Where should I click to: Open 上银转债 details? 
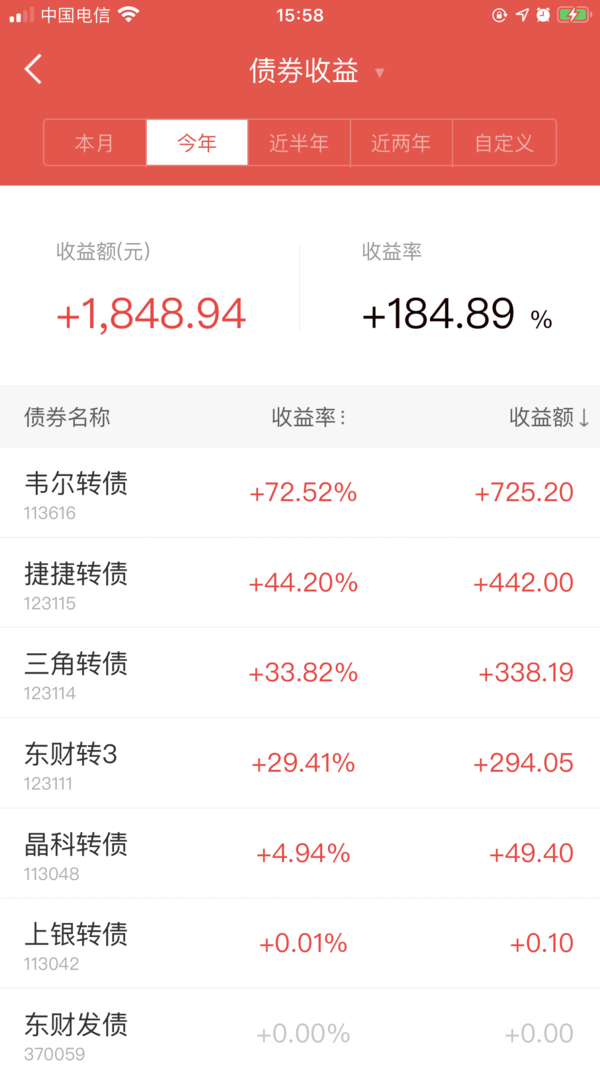tap(300, 943)
